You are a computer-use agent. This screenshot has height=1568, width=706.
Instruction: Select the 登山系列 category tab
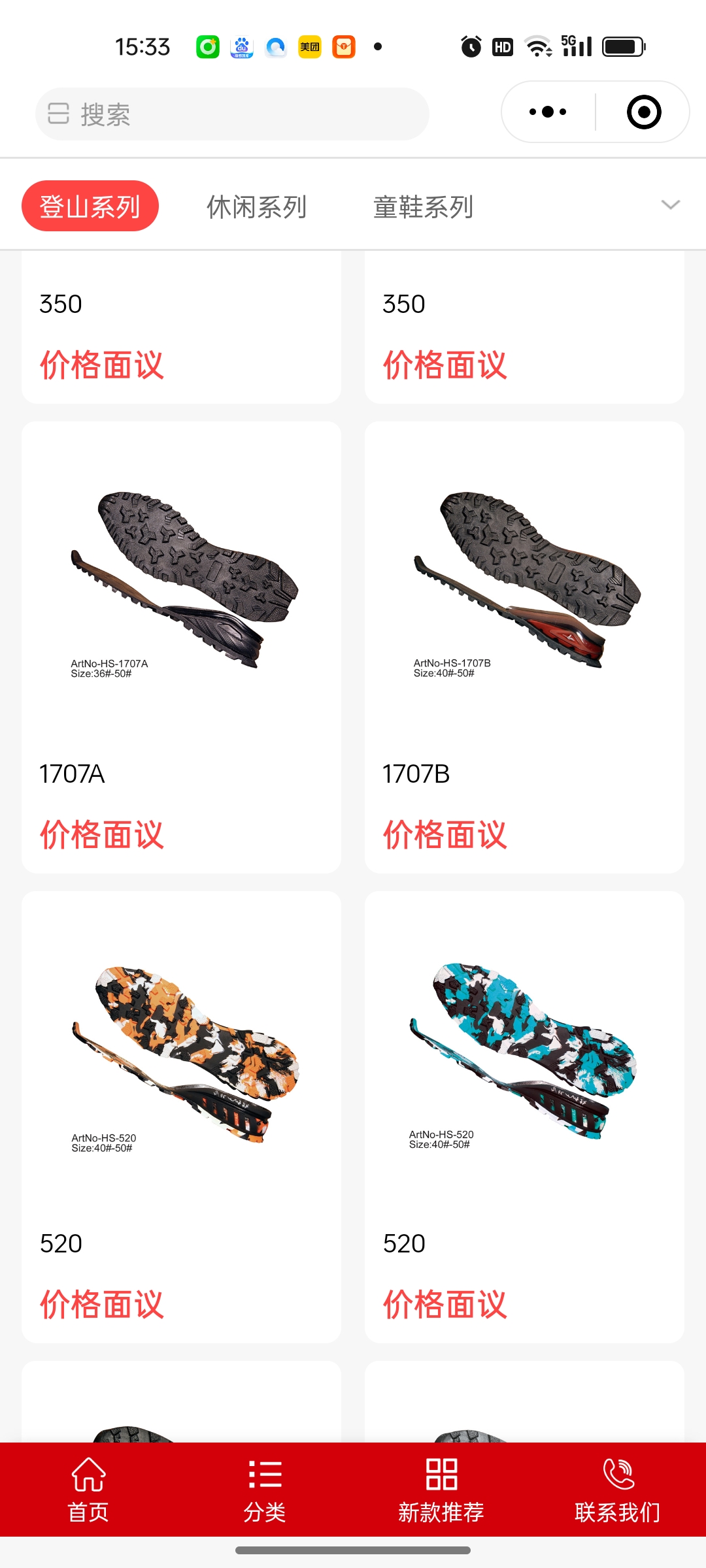[90, 206]
